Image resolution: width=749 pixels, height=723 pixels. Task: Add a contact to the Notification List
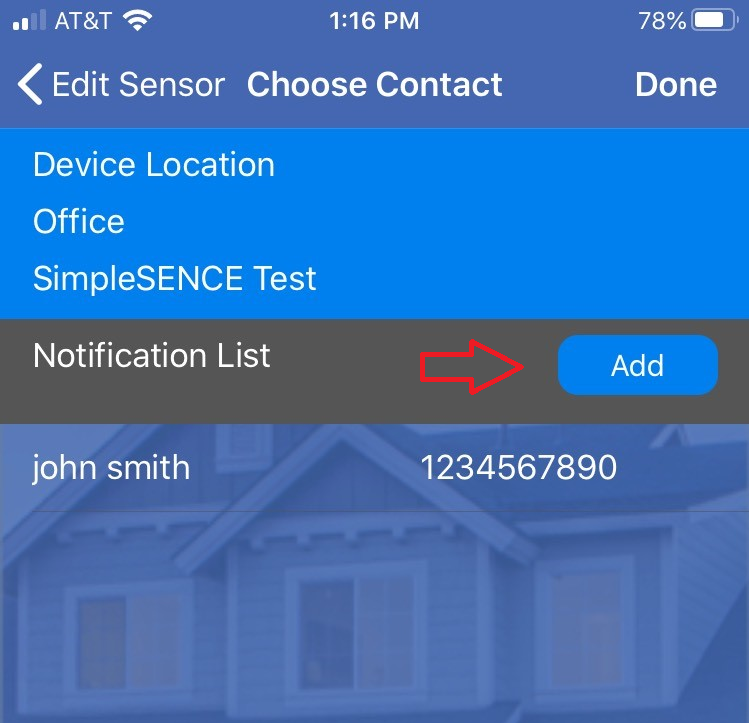(x=637, y=366)
